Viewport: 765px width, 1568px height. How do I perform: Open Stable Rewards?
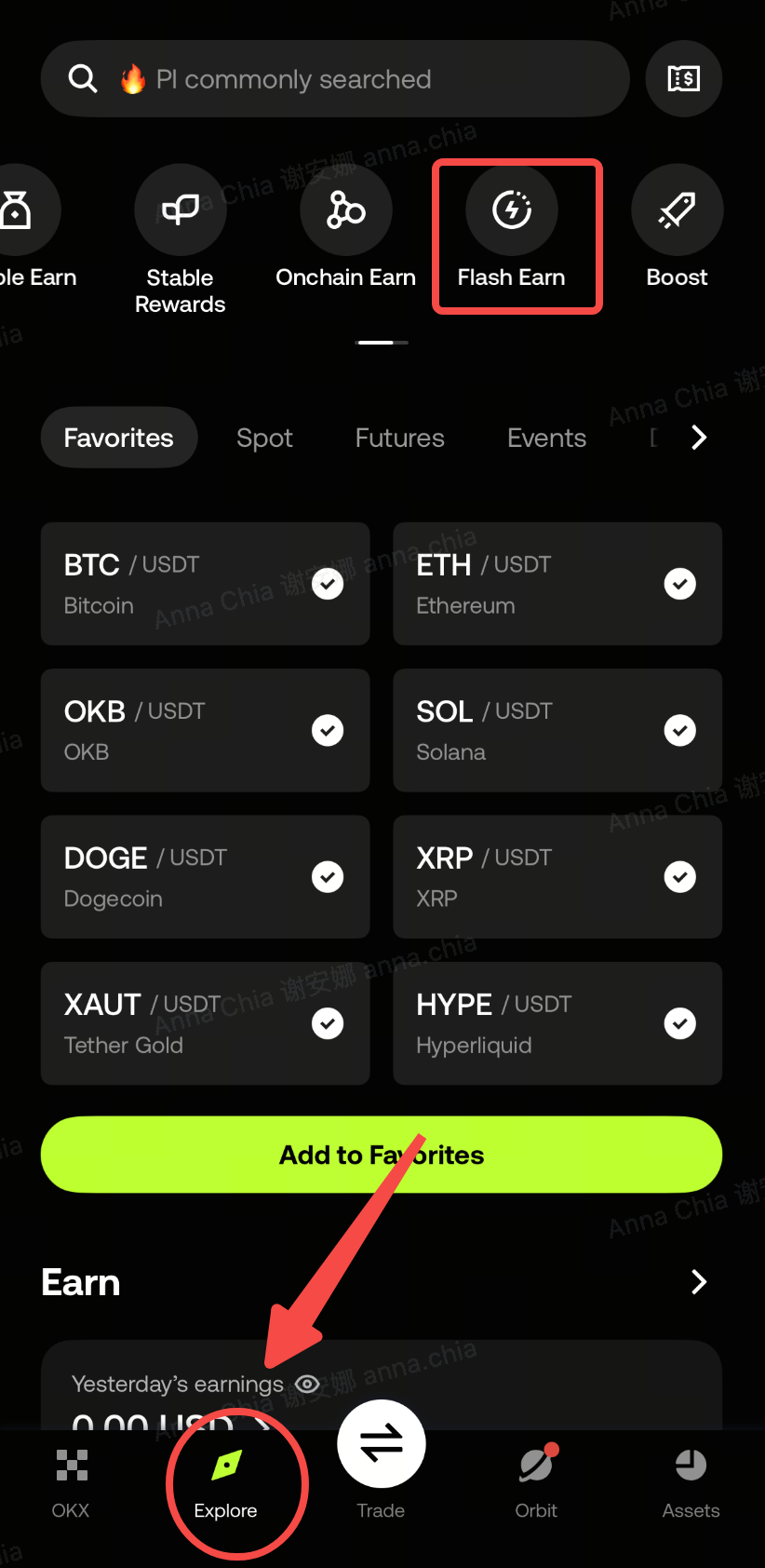tap(181, 240)
